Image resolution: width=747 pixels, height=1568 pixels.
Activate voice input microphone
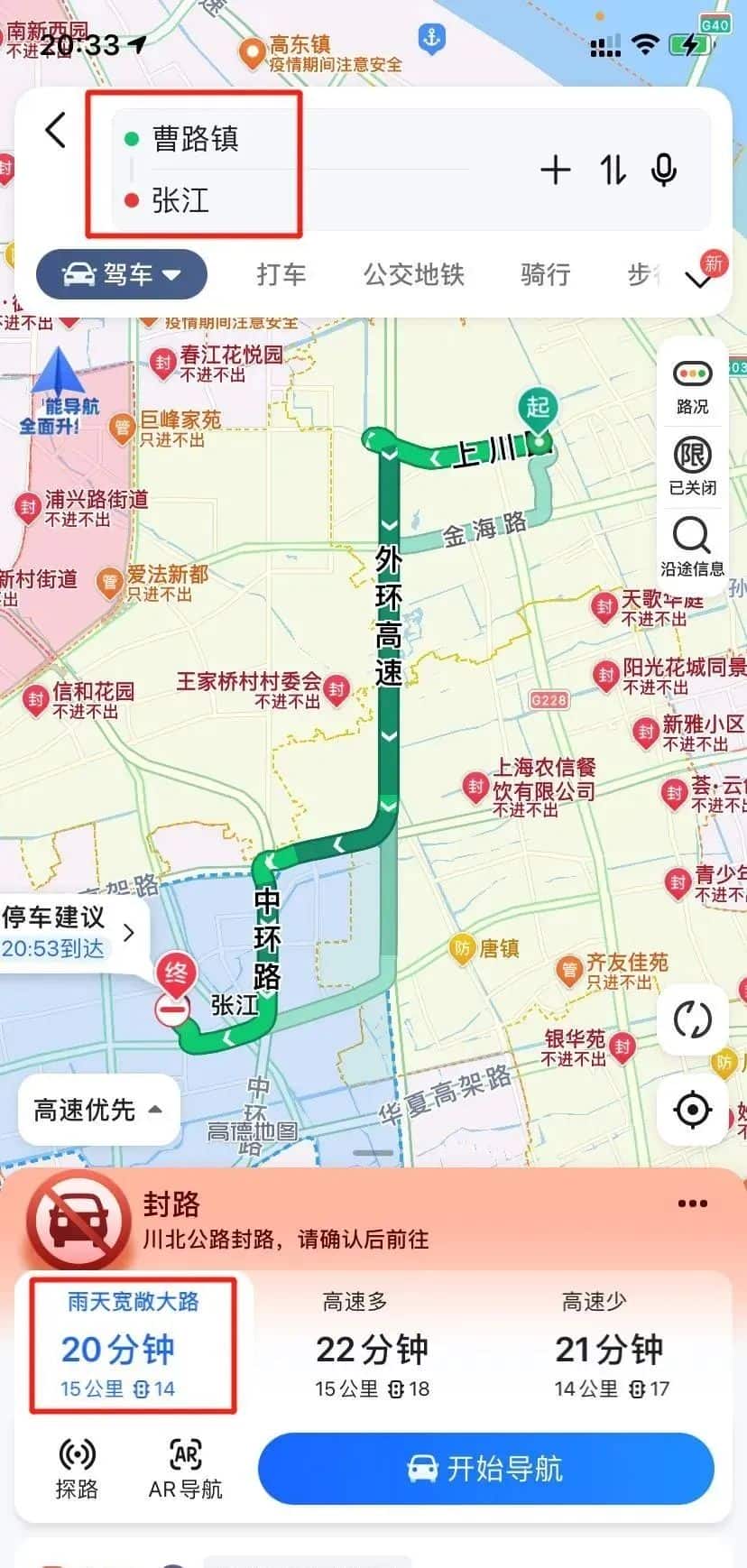[x=665, y=170]
